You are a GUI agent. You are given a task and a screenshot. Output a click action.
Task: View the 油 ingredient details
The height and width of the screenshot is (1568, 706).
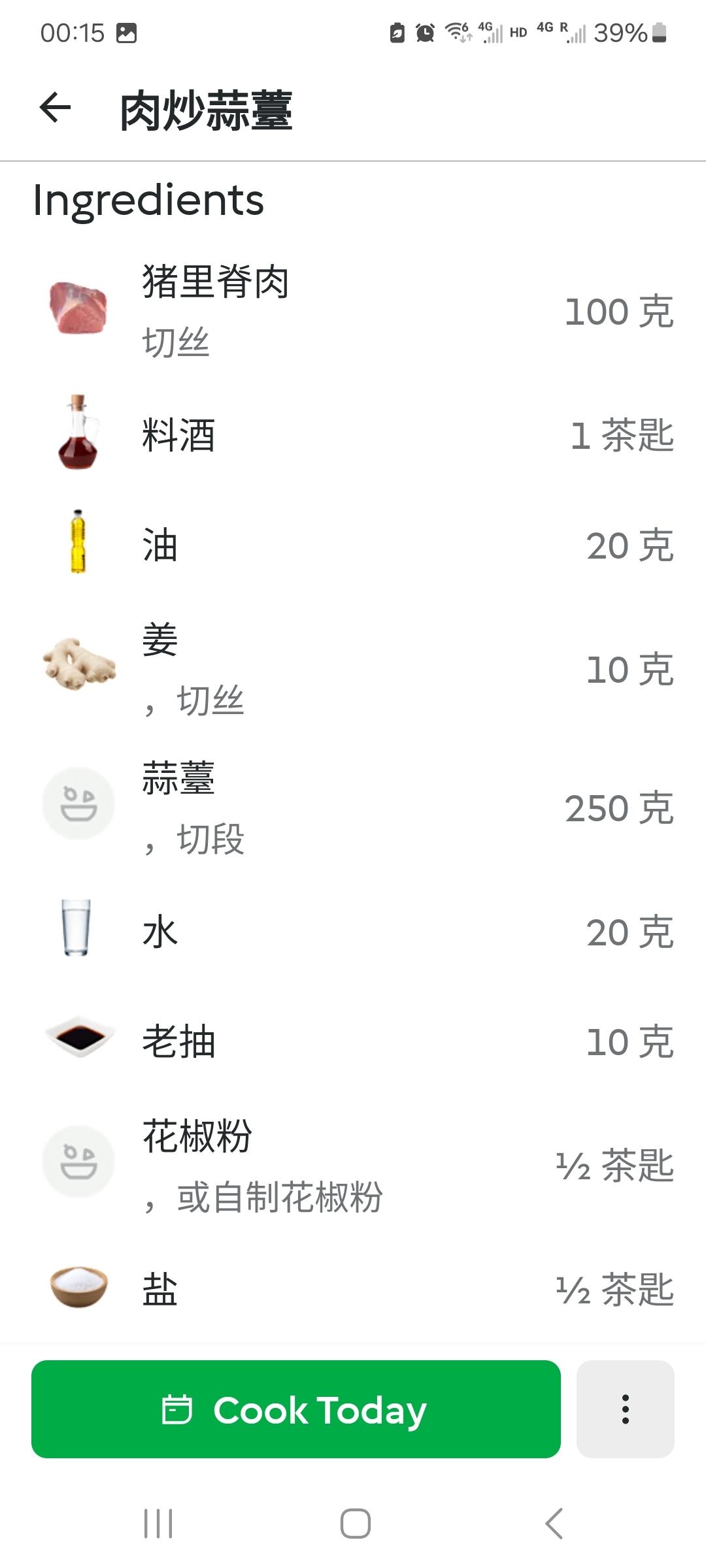click(x=353, y=545)
